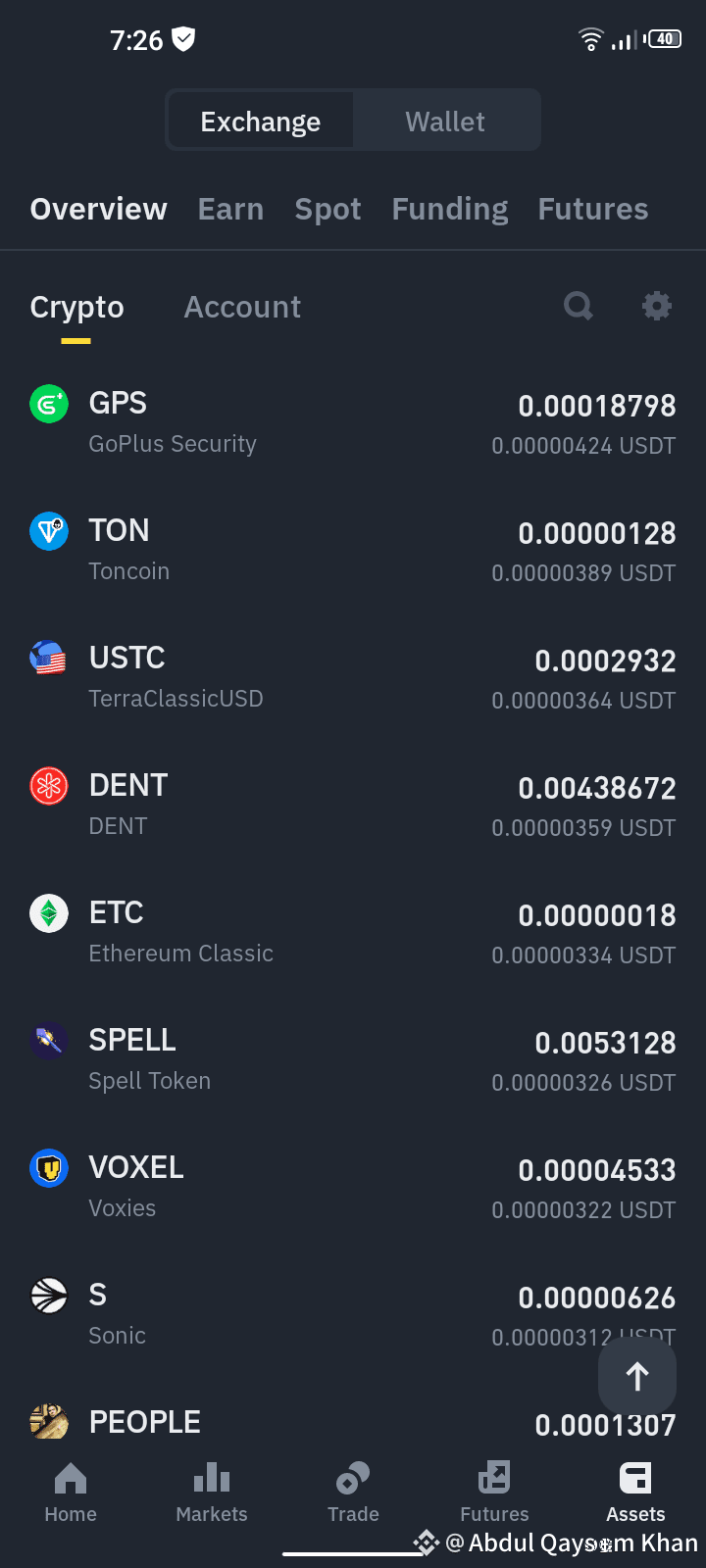Open details for Ethereum Classic

pos(353,931)
